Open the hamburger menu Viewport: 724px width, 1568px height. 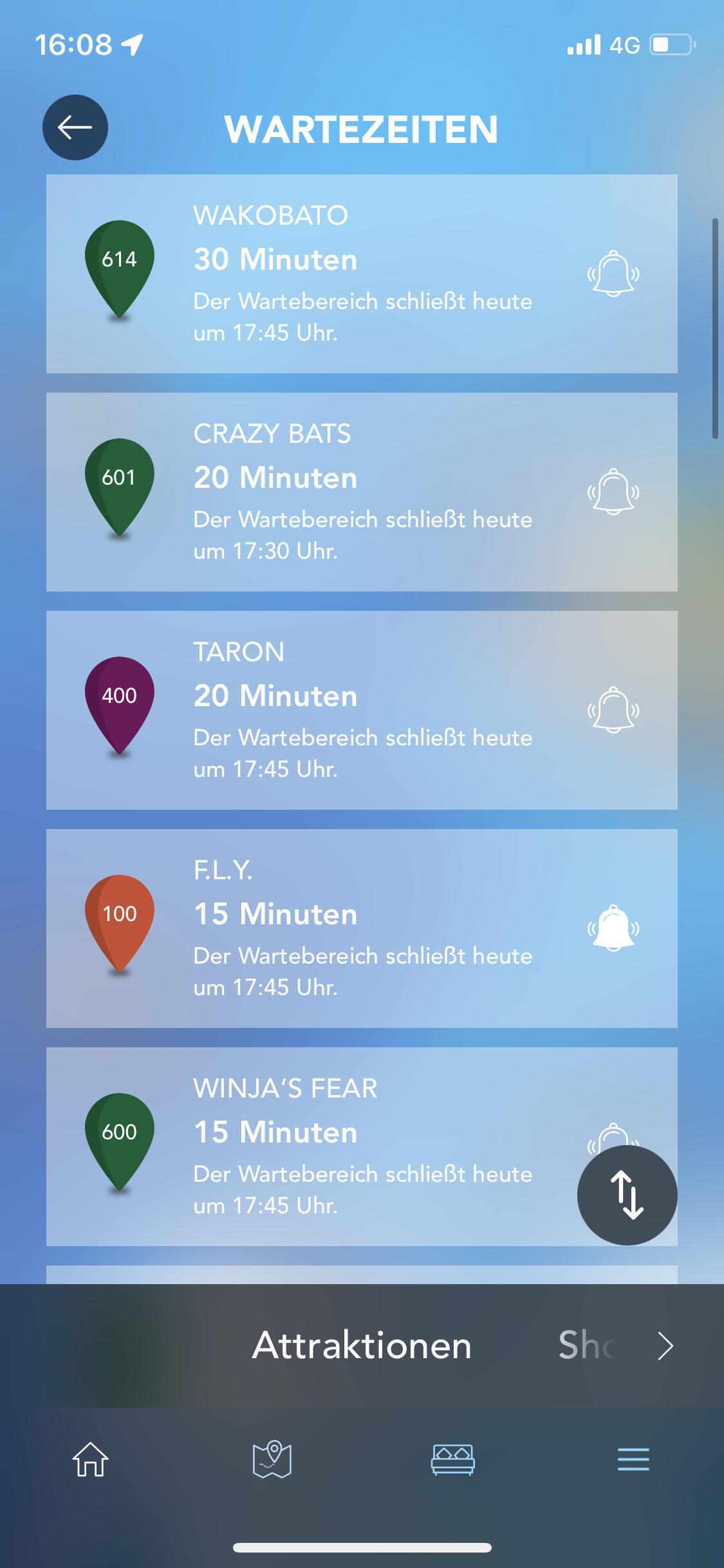[633, 1459]
